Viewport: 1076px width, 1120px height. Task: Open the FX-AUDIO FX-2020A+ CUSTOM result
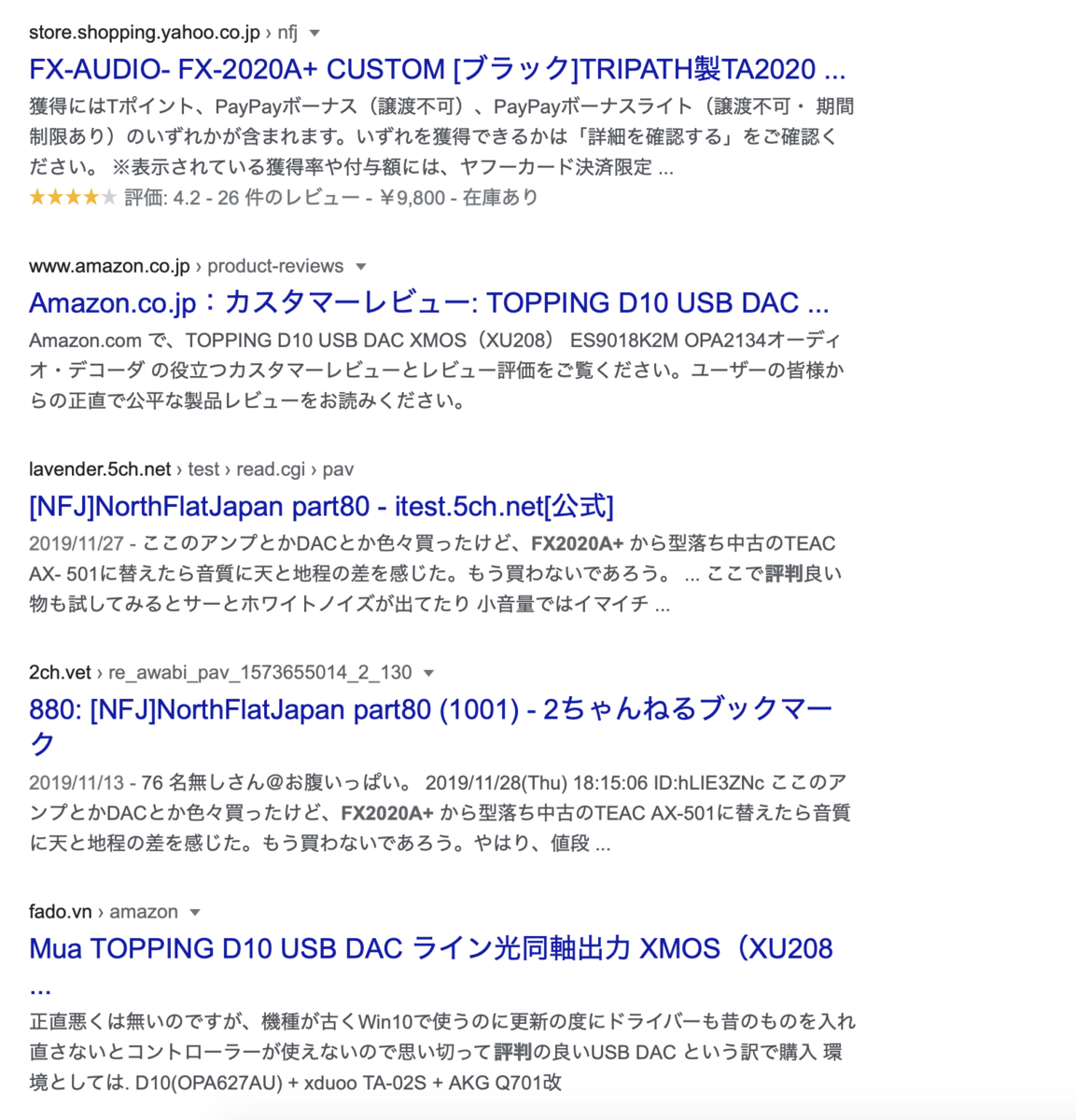pyautogui.click(x=437, y=69)
